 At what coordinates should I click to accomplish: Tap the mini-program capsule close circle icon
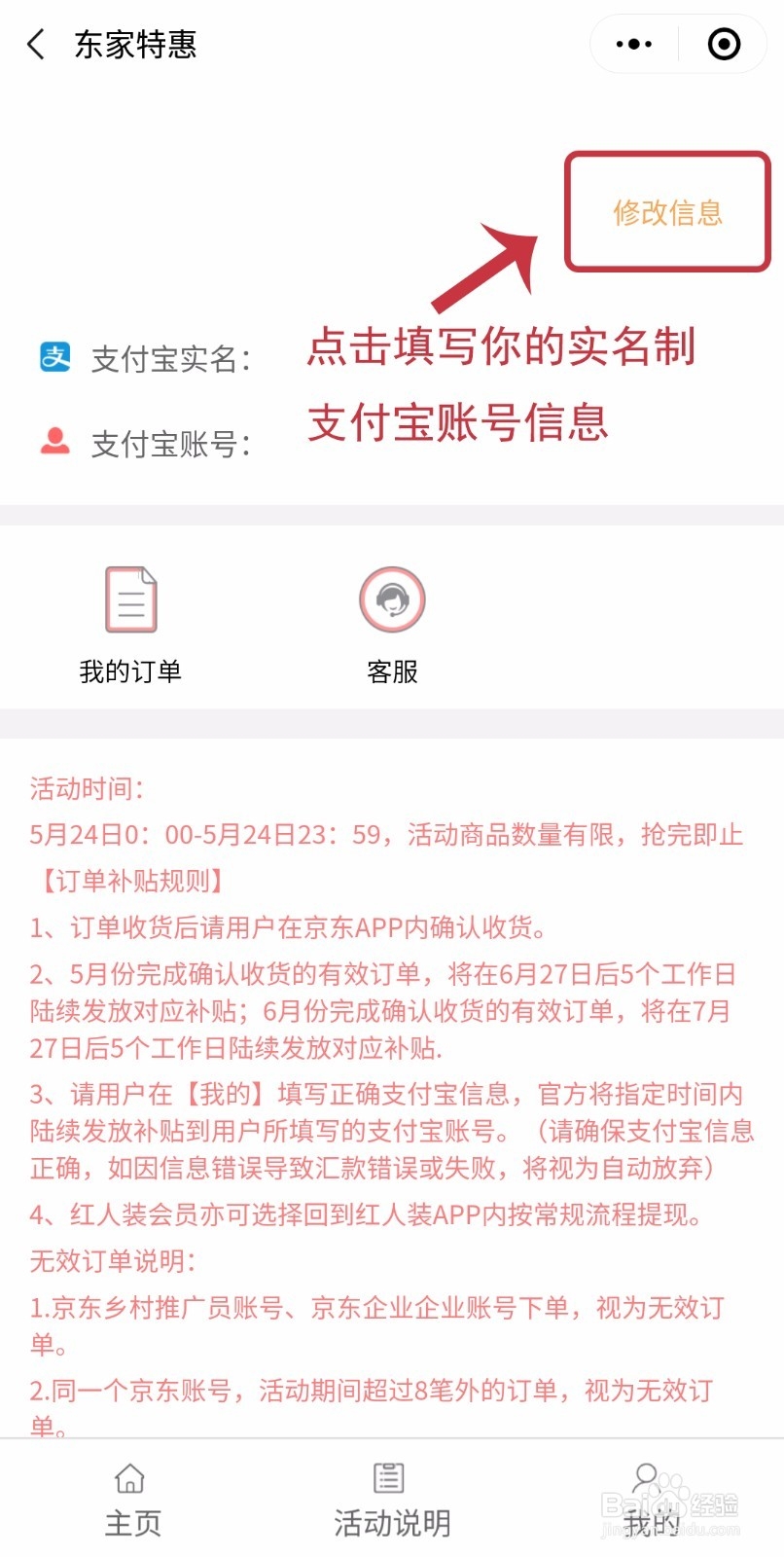coord(723,44)
